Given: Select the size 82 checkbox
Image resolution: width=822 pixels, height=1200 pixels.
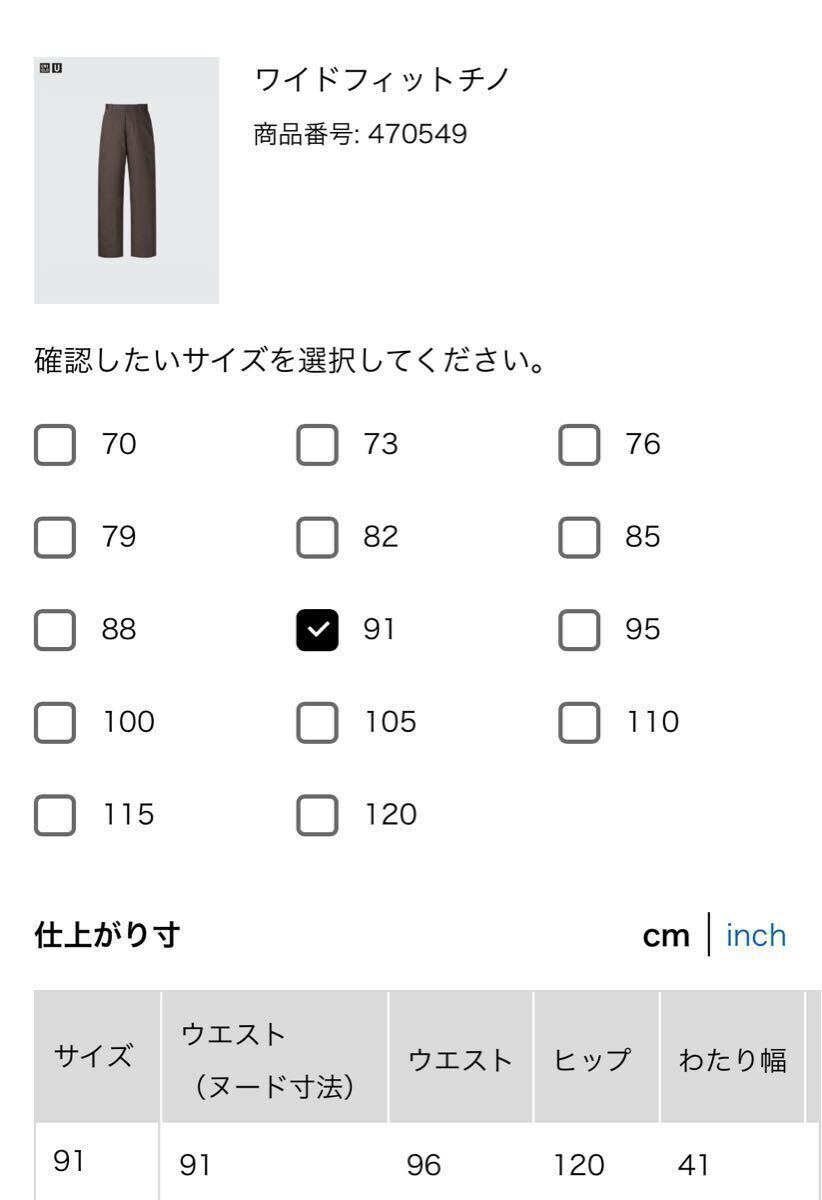Looking at the screenshot, I should (317, 537).
